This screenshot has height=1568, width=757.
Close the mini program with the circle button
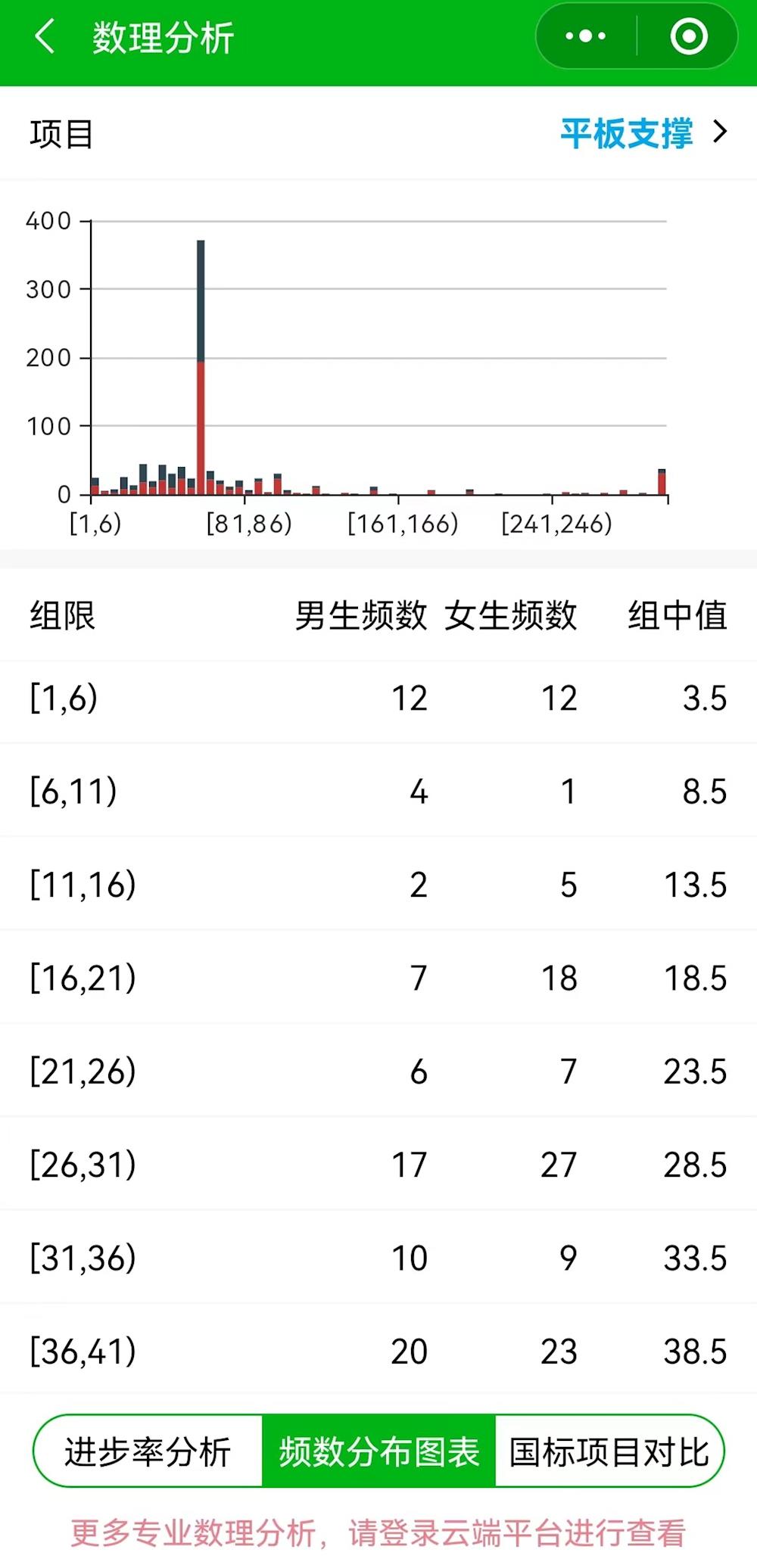point(689,36)
